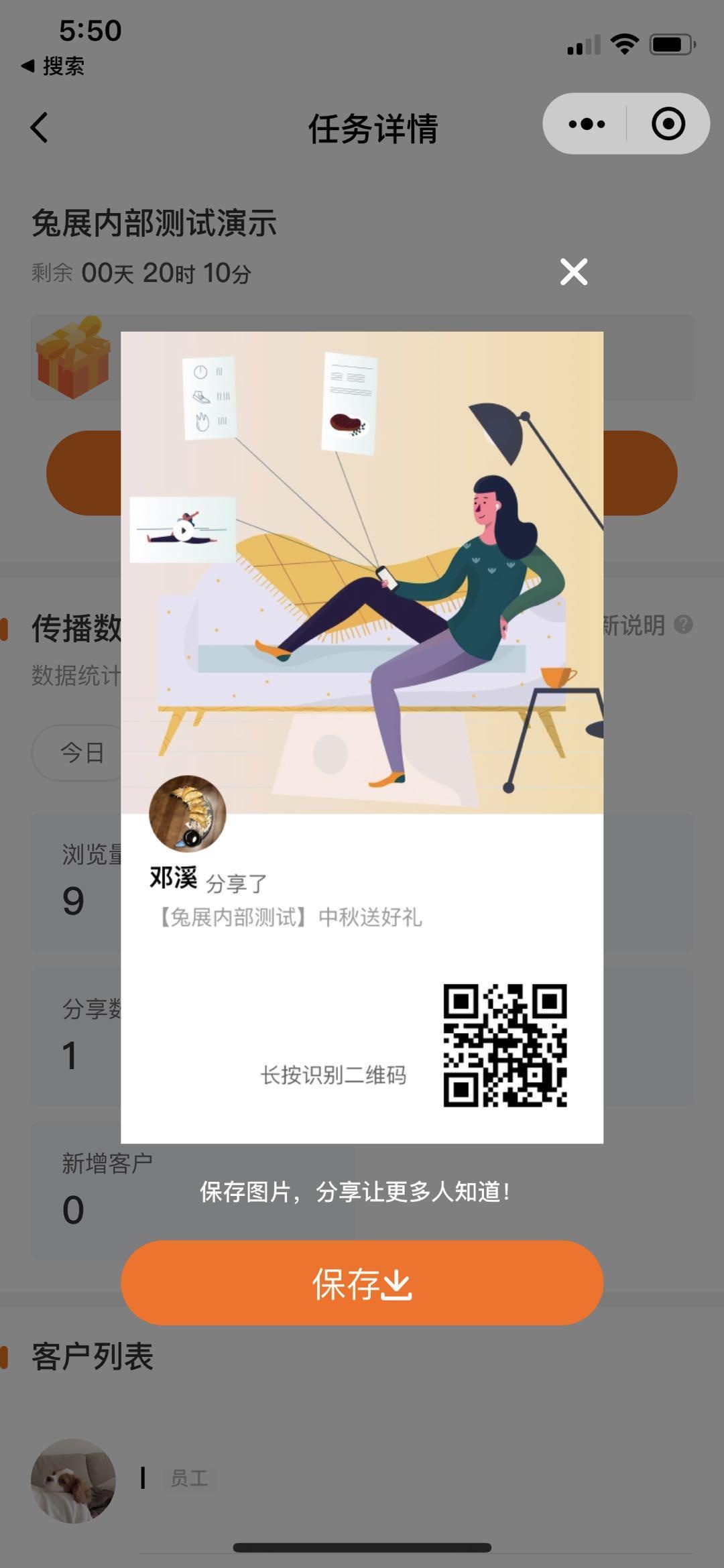Close the mini program via circle icon
Screen dimensions: 724x1568
click(x=668, y=124)
